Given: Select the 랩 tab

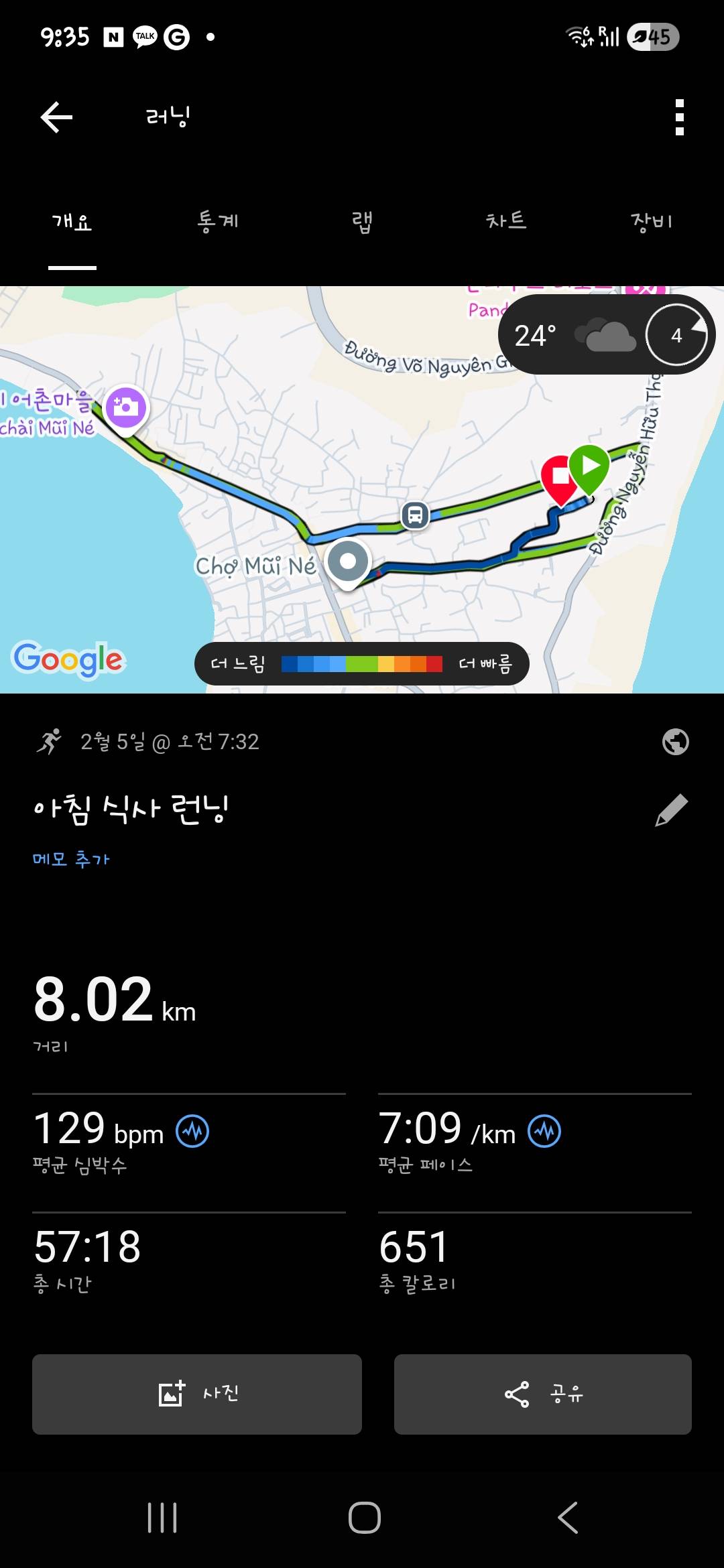Looking at the screenshot, I should [x=362, y=221].
